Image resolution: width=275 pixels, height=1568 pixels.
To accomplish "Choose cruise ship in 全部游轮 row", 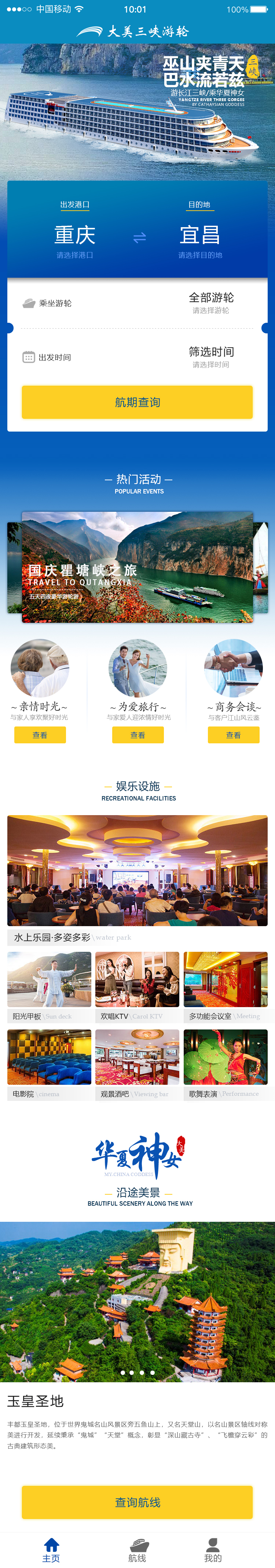I will pyautogui.click(x=210, y=303).
